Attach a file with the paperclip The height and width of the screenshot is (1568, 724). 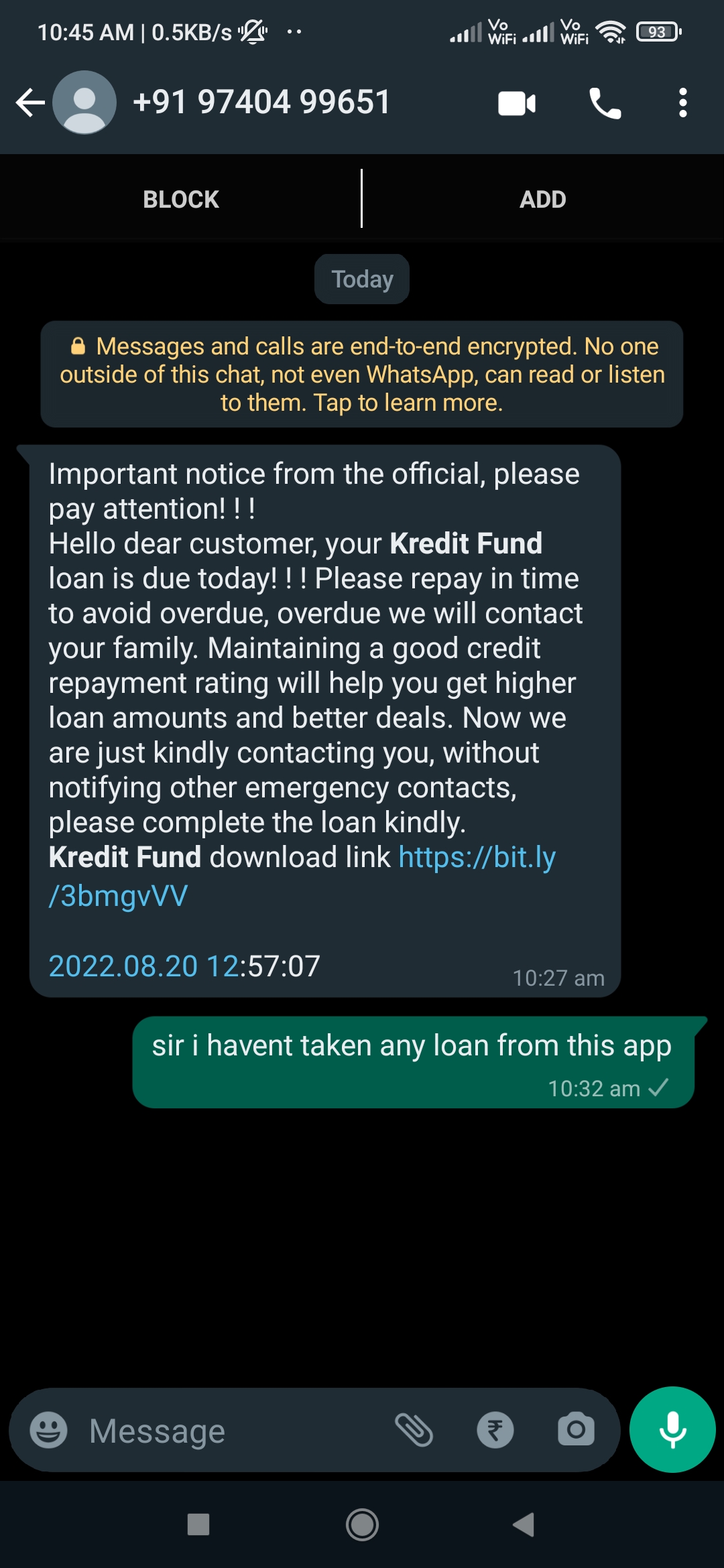point(414,1429)
